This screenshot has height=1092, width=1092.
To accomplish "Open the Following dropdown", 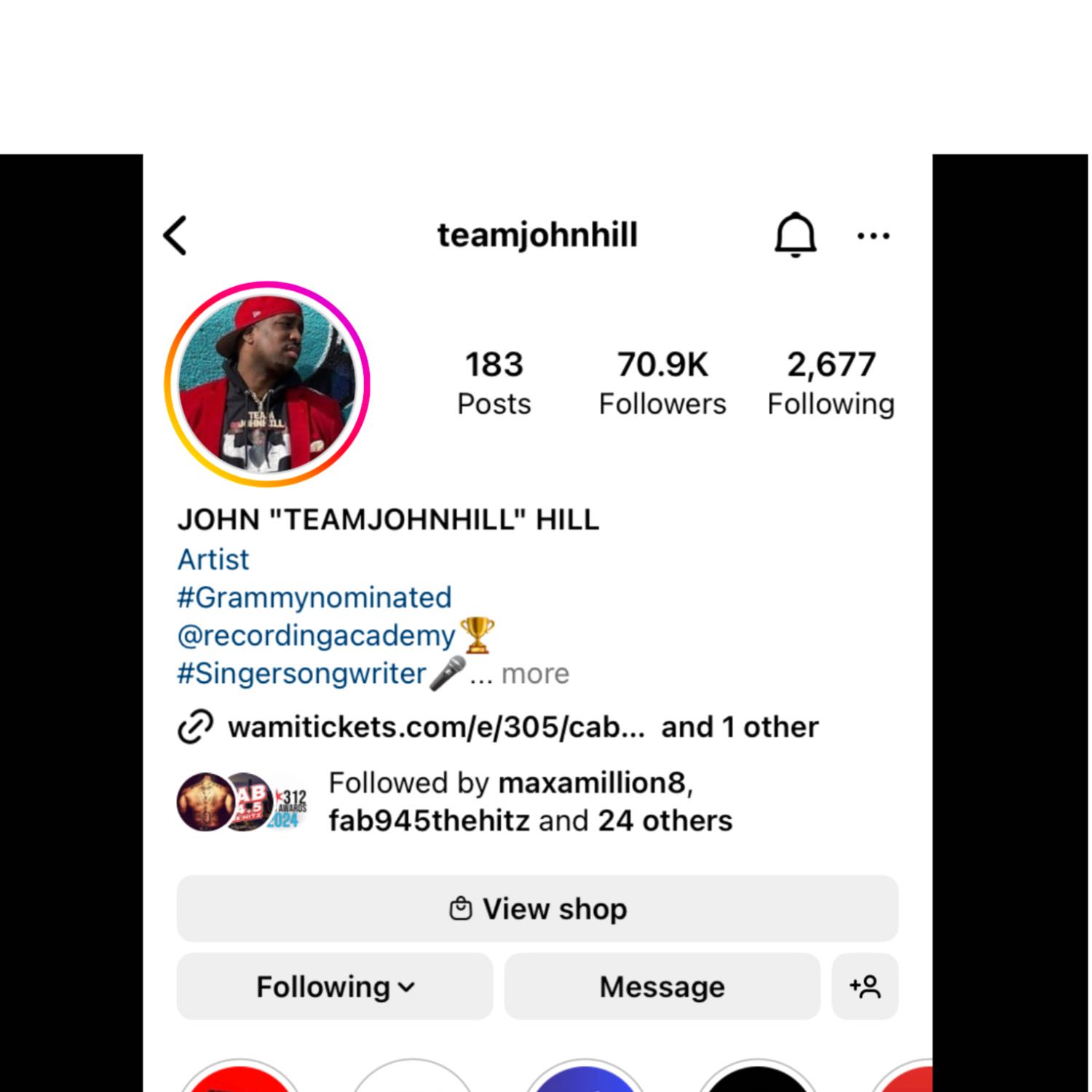I will [x=335, y=986].
